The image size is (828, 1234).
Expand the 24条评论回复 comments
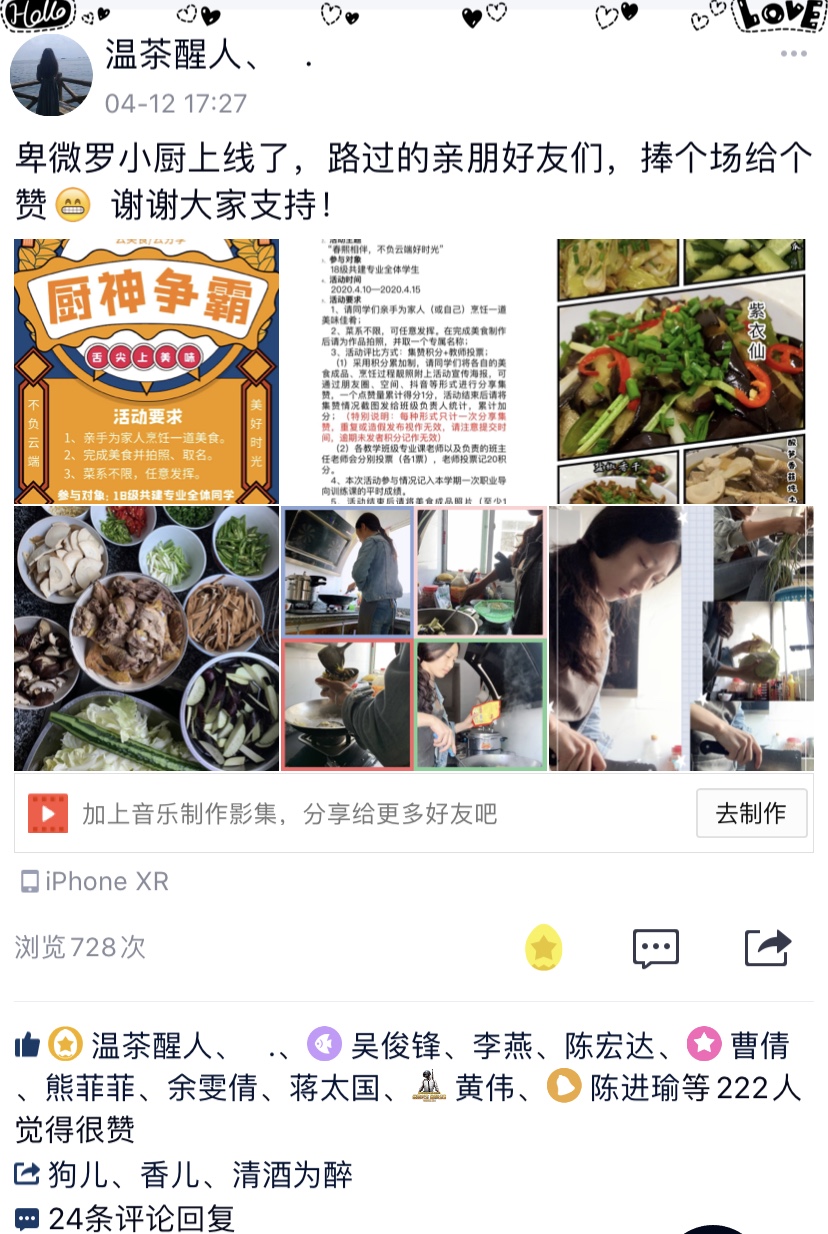pyautogui.click(x=140, y=1218)
